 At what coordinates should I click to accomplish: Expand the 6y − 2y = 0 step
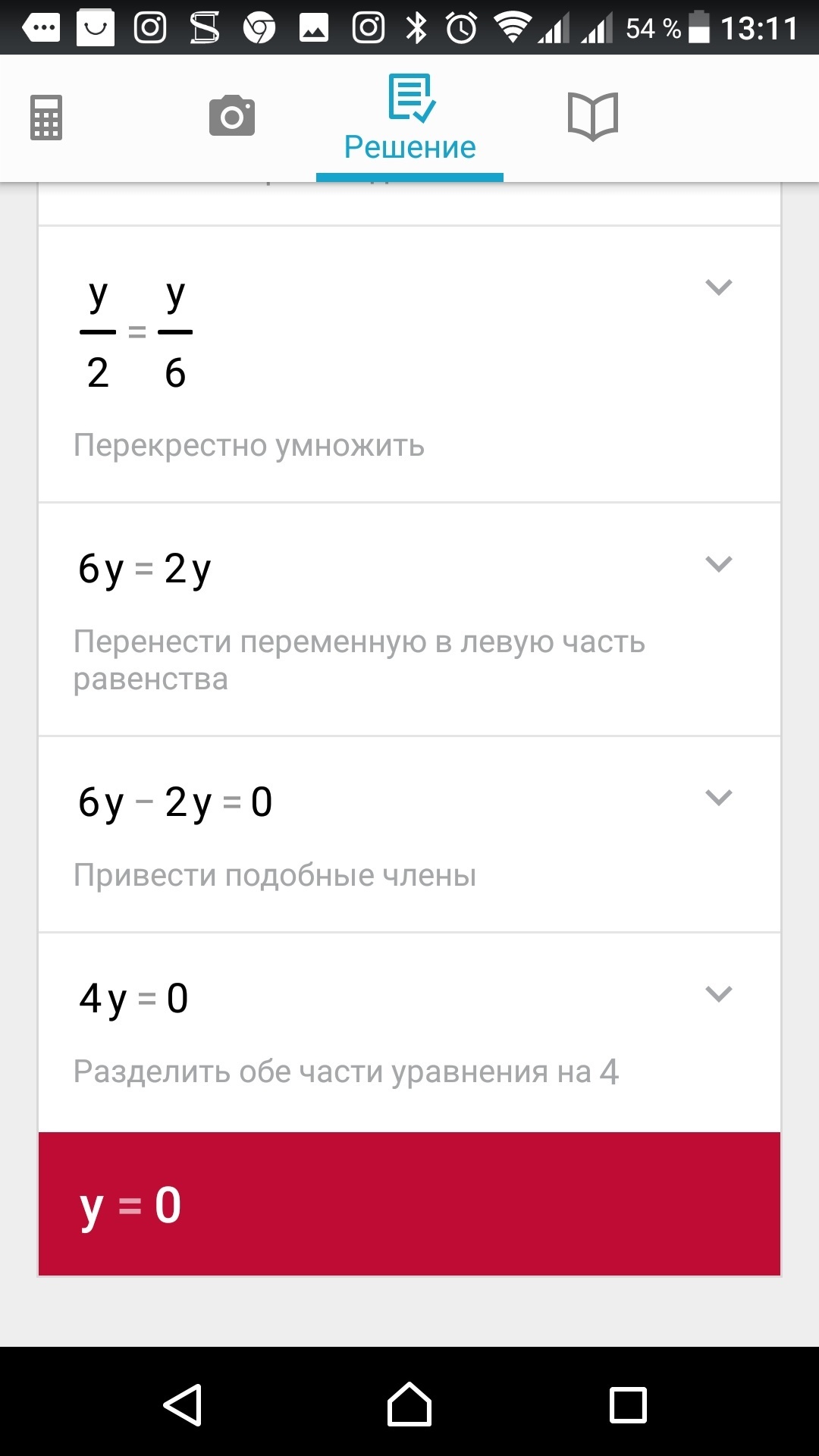(x=718, y=797)
